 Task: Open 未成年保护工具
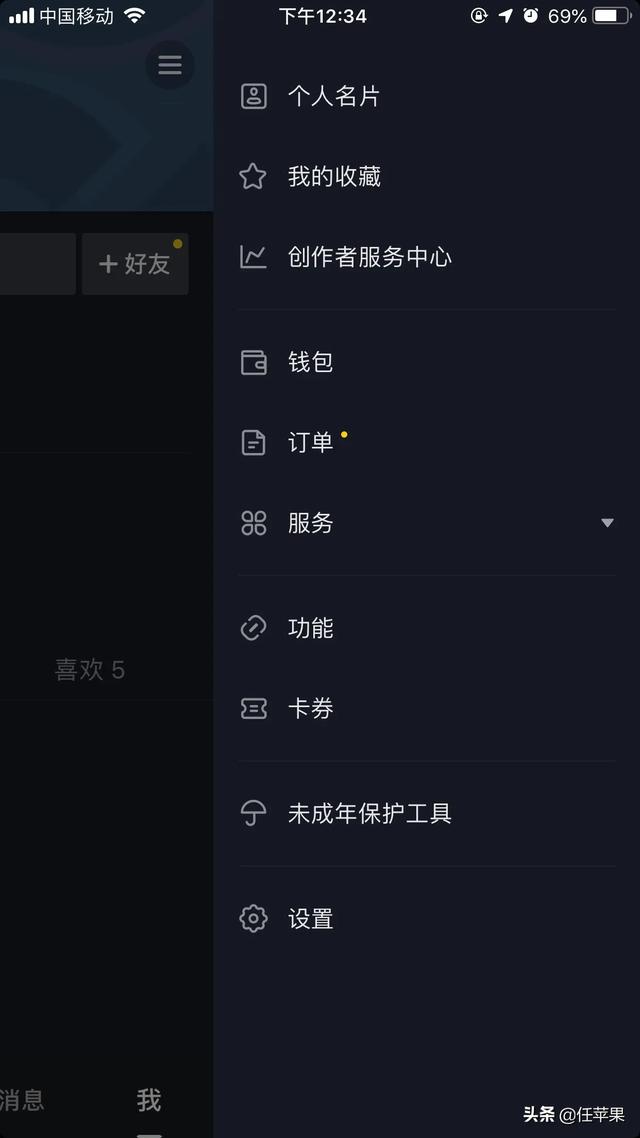[369, 814]
